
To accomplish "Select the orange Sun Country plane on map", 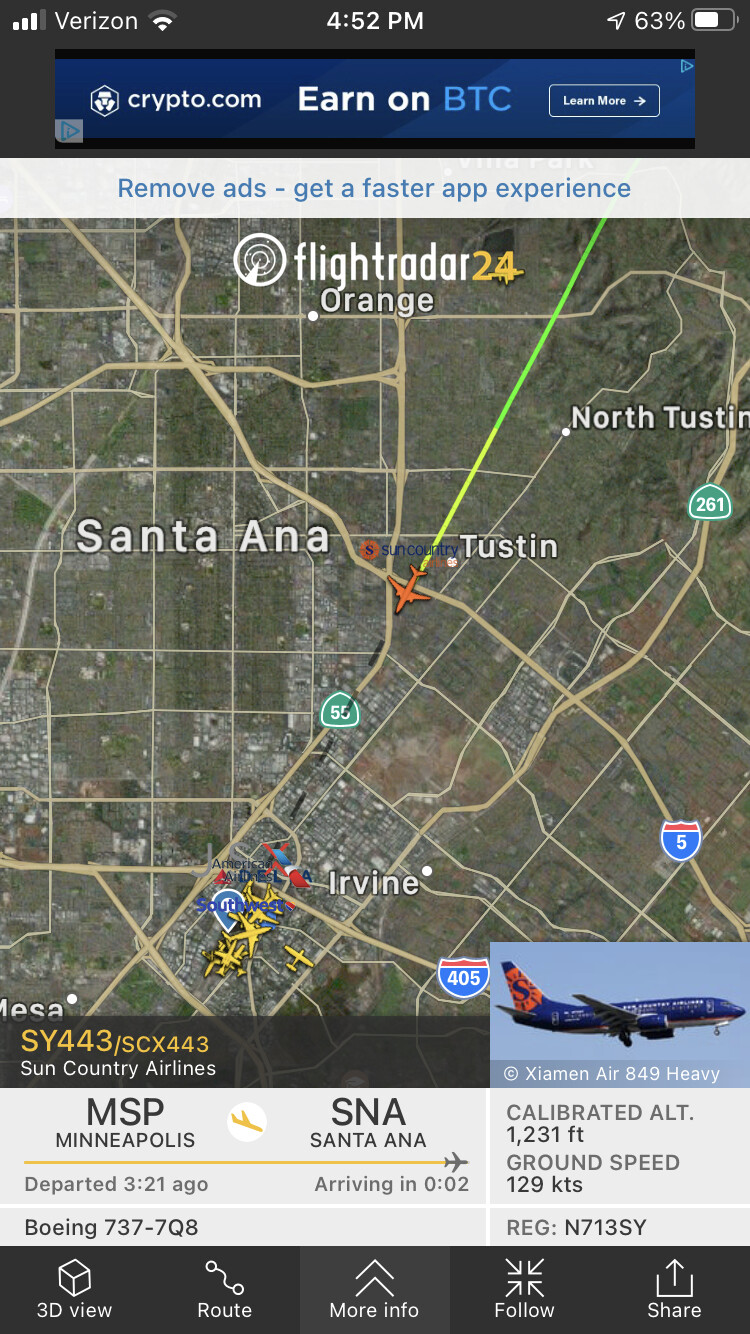I will (410, 589).
